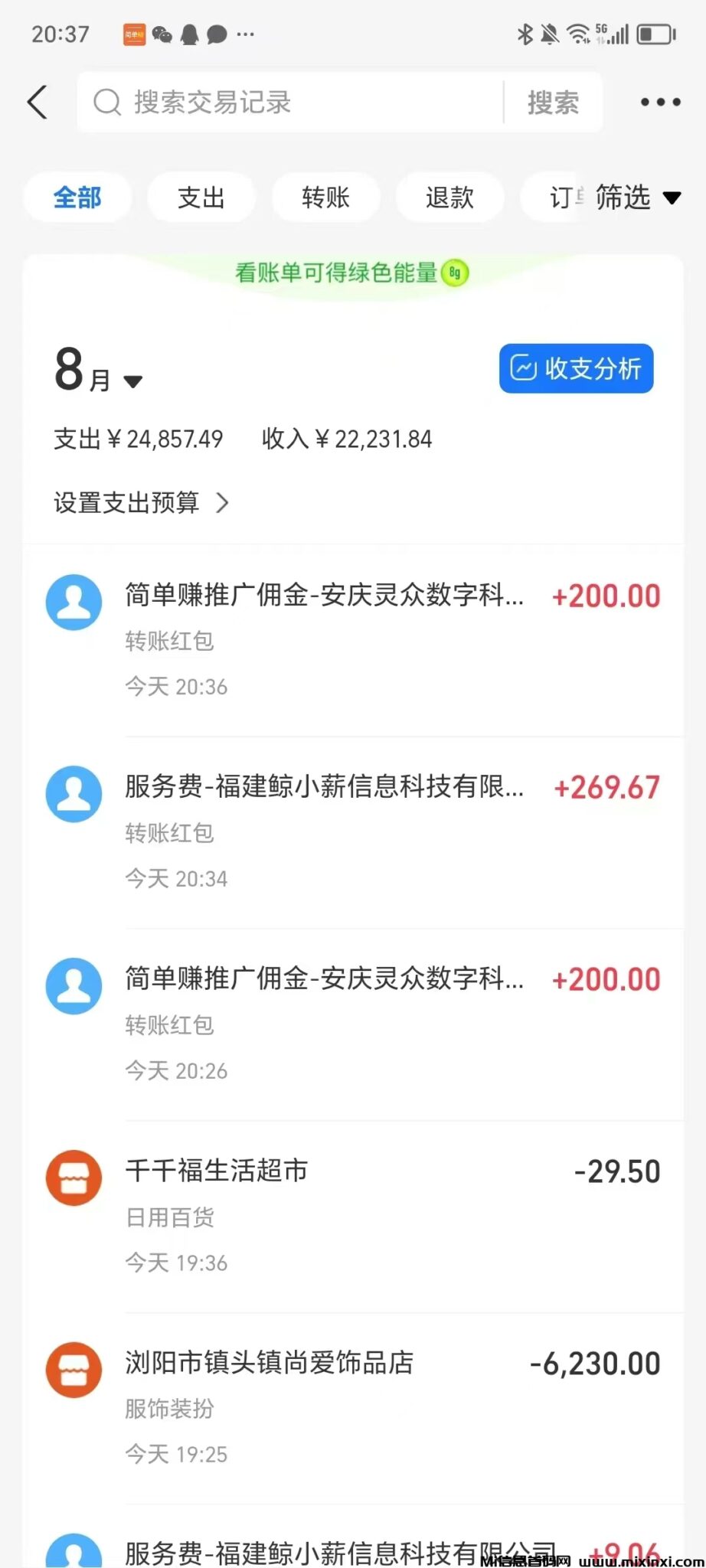706x1568 pixels.
Task: Click the 千千福生活超市 merchant store icon
Action: (74, 1178)
